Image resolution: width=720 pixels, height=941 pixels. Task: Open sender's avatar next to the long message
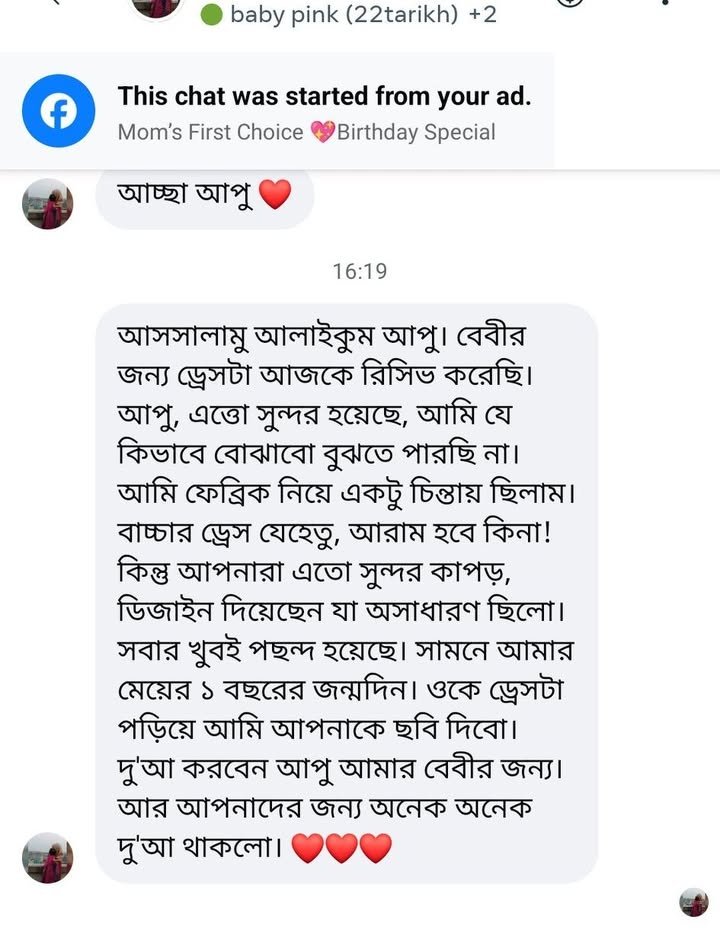click(47, 857)
